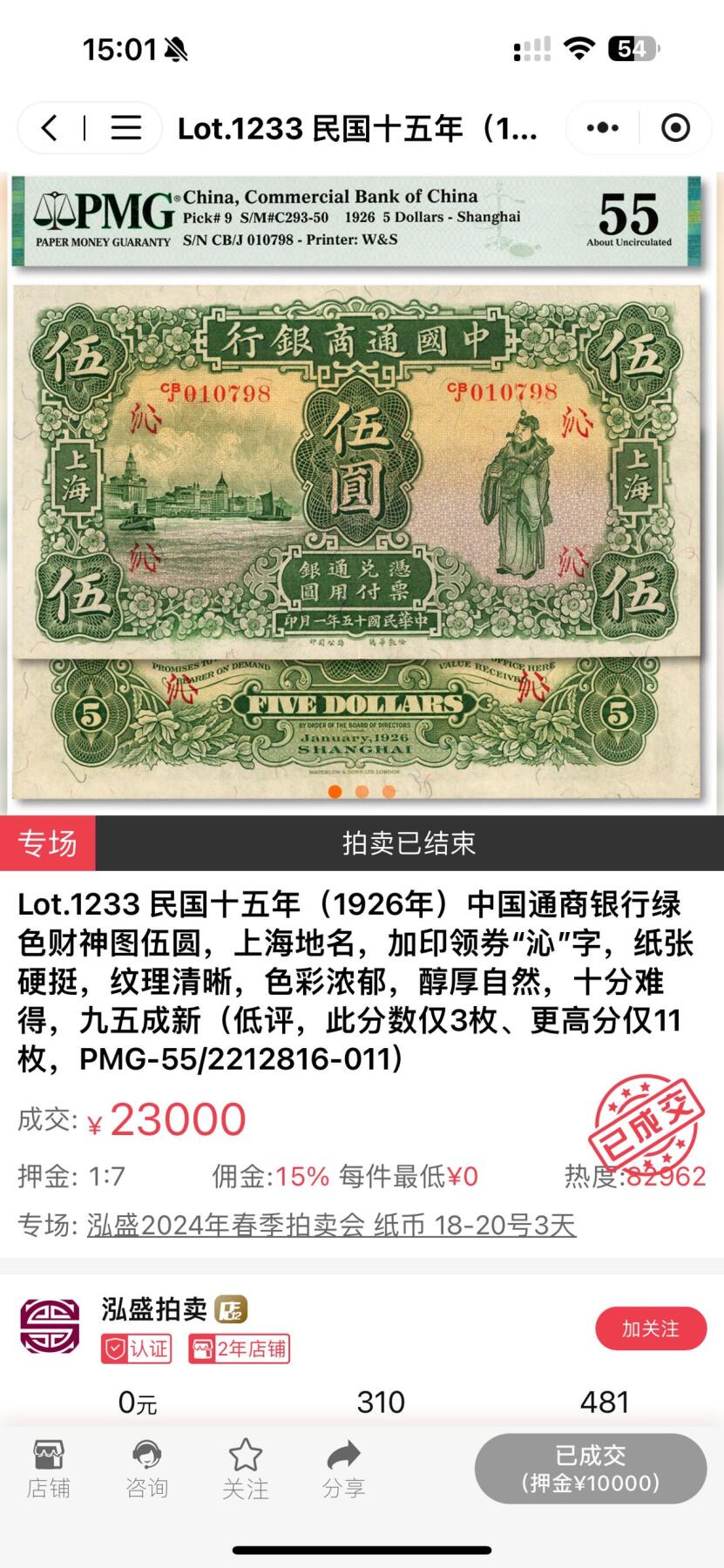Image resolution: width=724 pixels, height=1568 pixels.
Task: Close the mini program via target icon
Action: click(x=675, y=128)
